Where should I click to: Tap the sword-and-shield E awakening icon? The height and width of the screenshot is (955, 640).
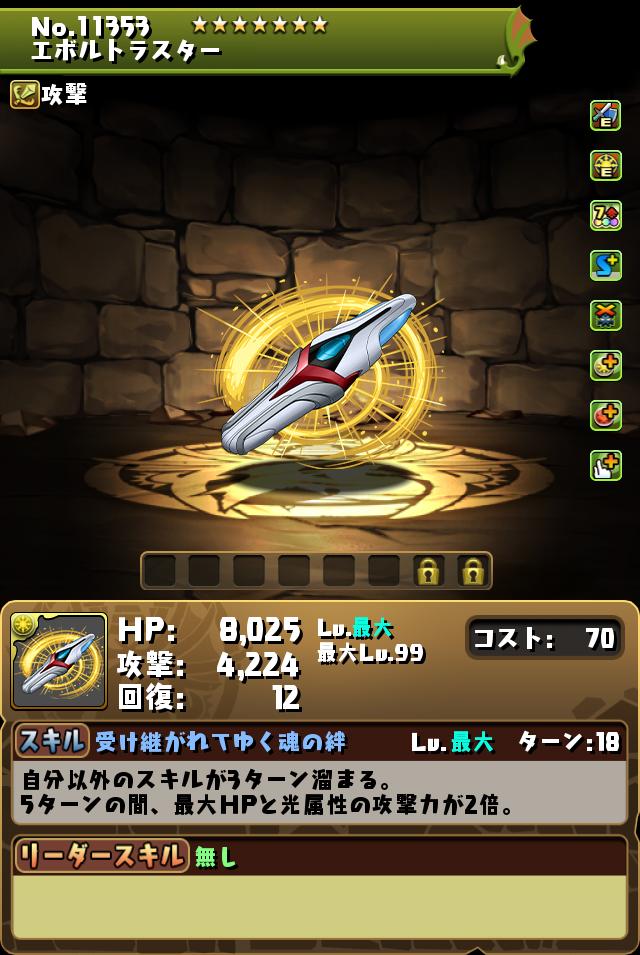coord(605,116)
